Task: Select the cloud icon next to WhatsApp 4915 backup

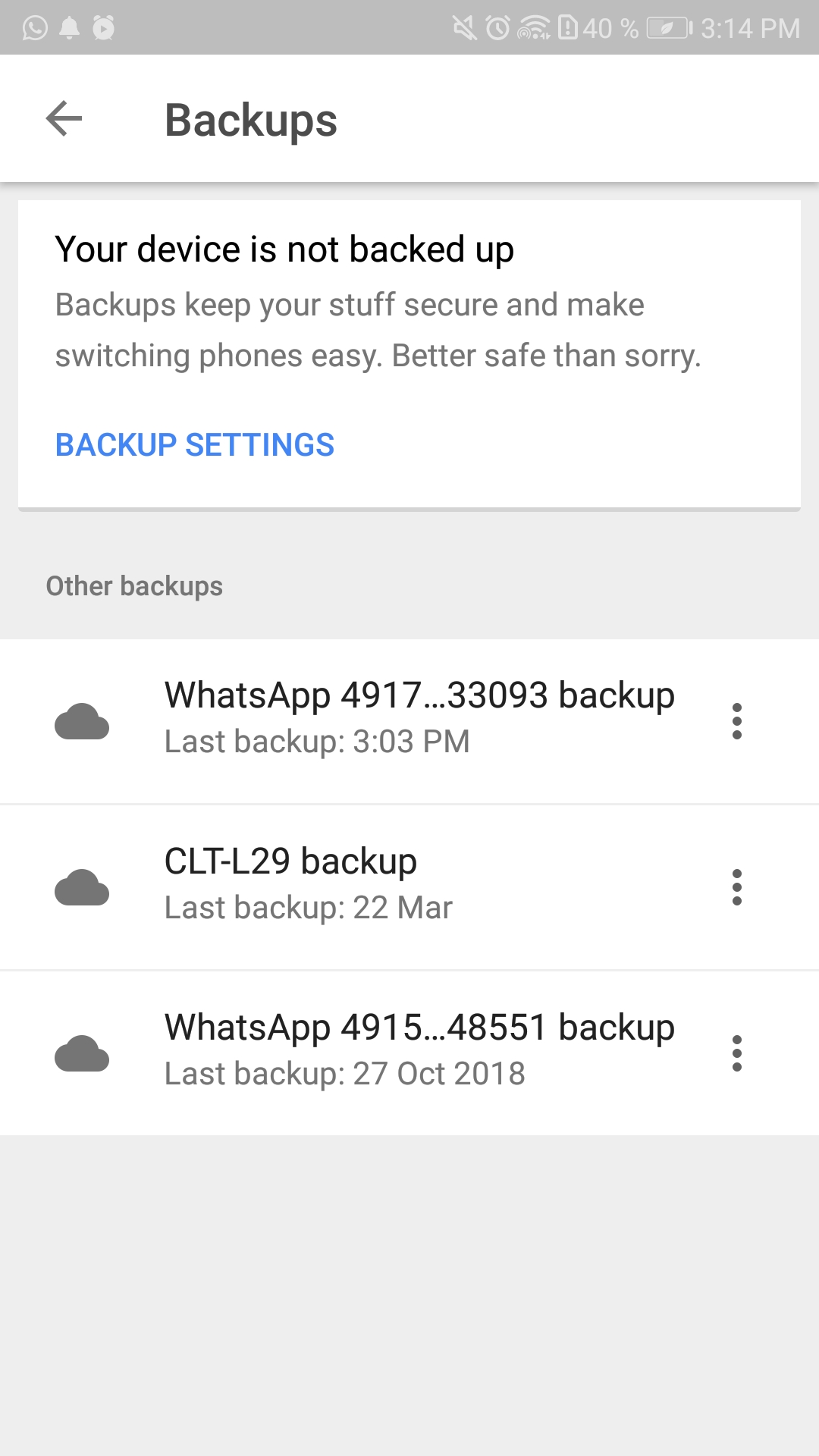Action: coord(82,1053)
